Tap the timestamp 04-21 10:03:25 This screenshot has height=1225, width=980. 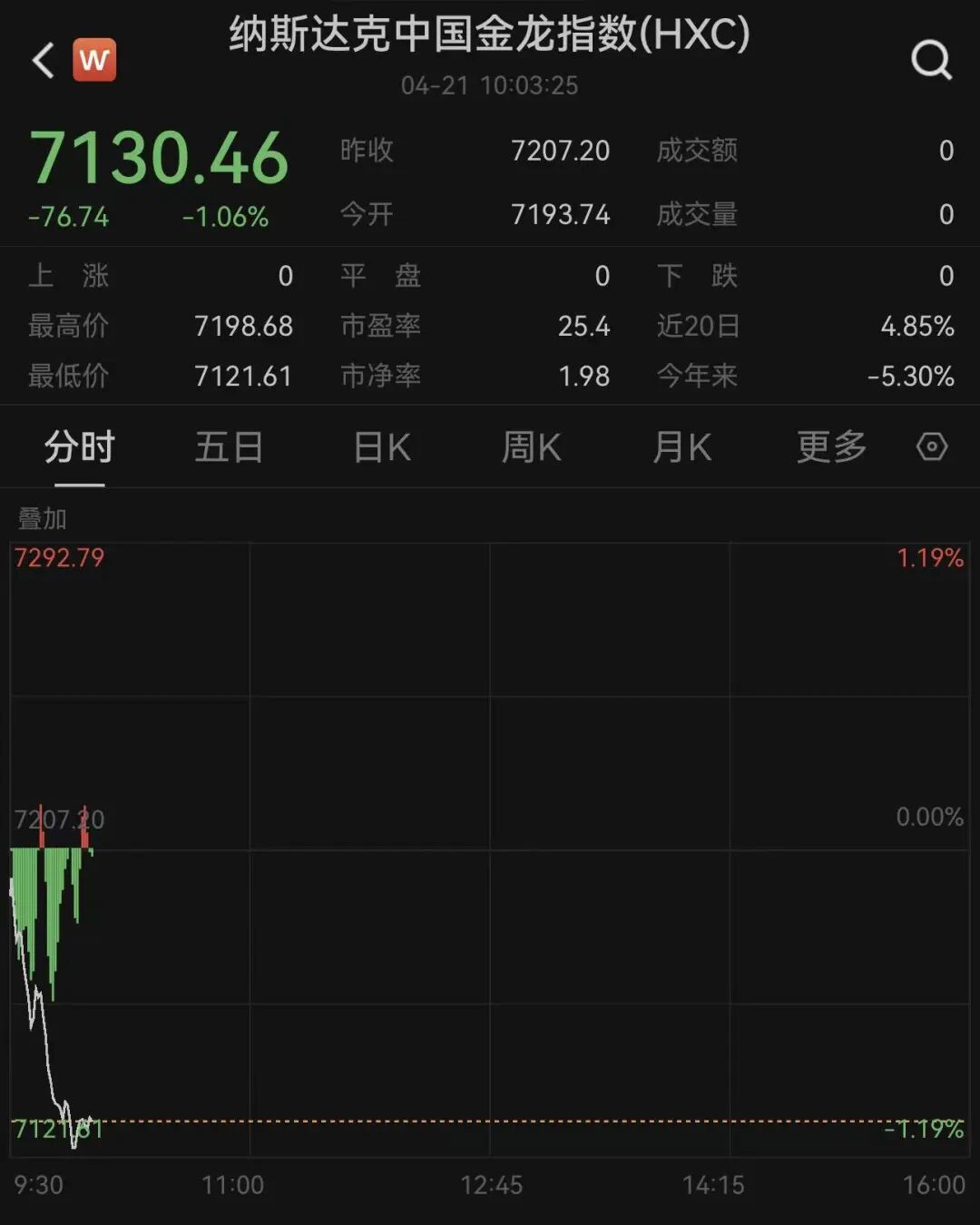pyautogui.click(x=490, y=86)
